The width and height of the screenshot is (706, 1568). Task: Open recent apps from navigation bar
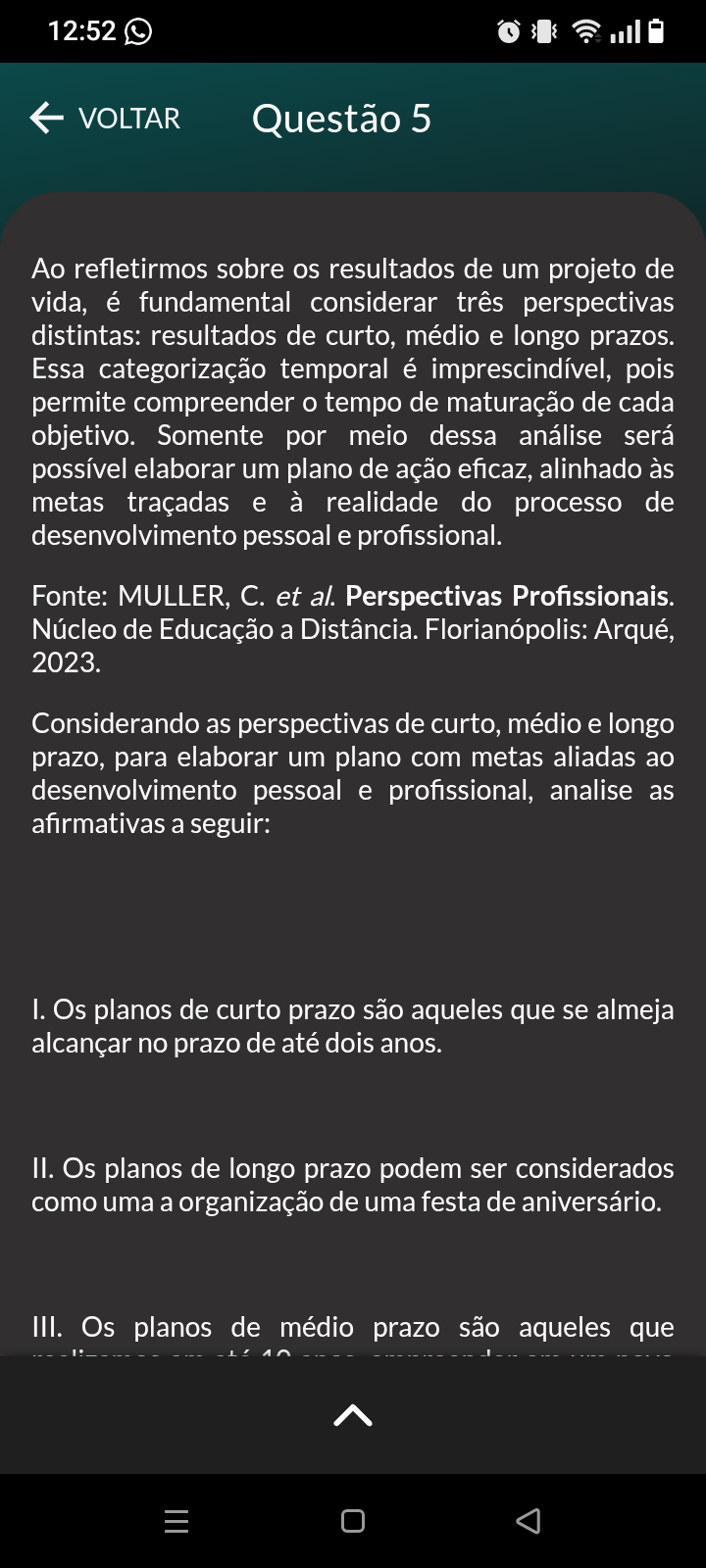tap(176, 1521)
